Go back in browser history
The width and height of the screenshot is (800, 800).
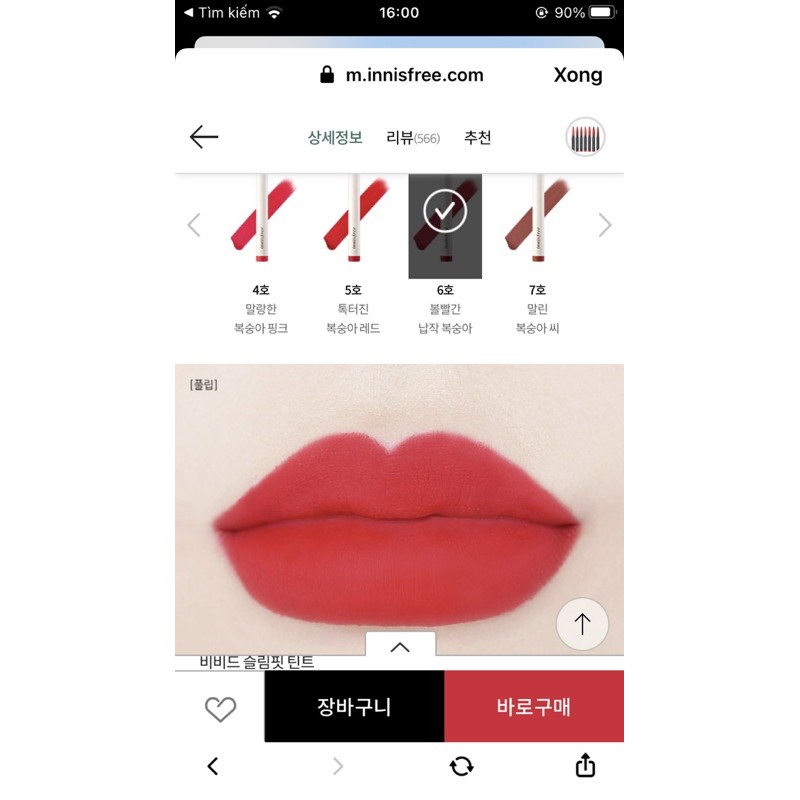[213, 766]
